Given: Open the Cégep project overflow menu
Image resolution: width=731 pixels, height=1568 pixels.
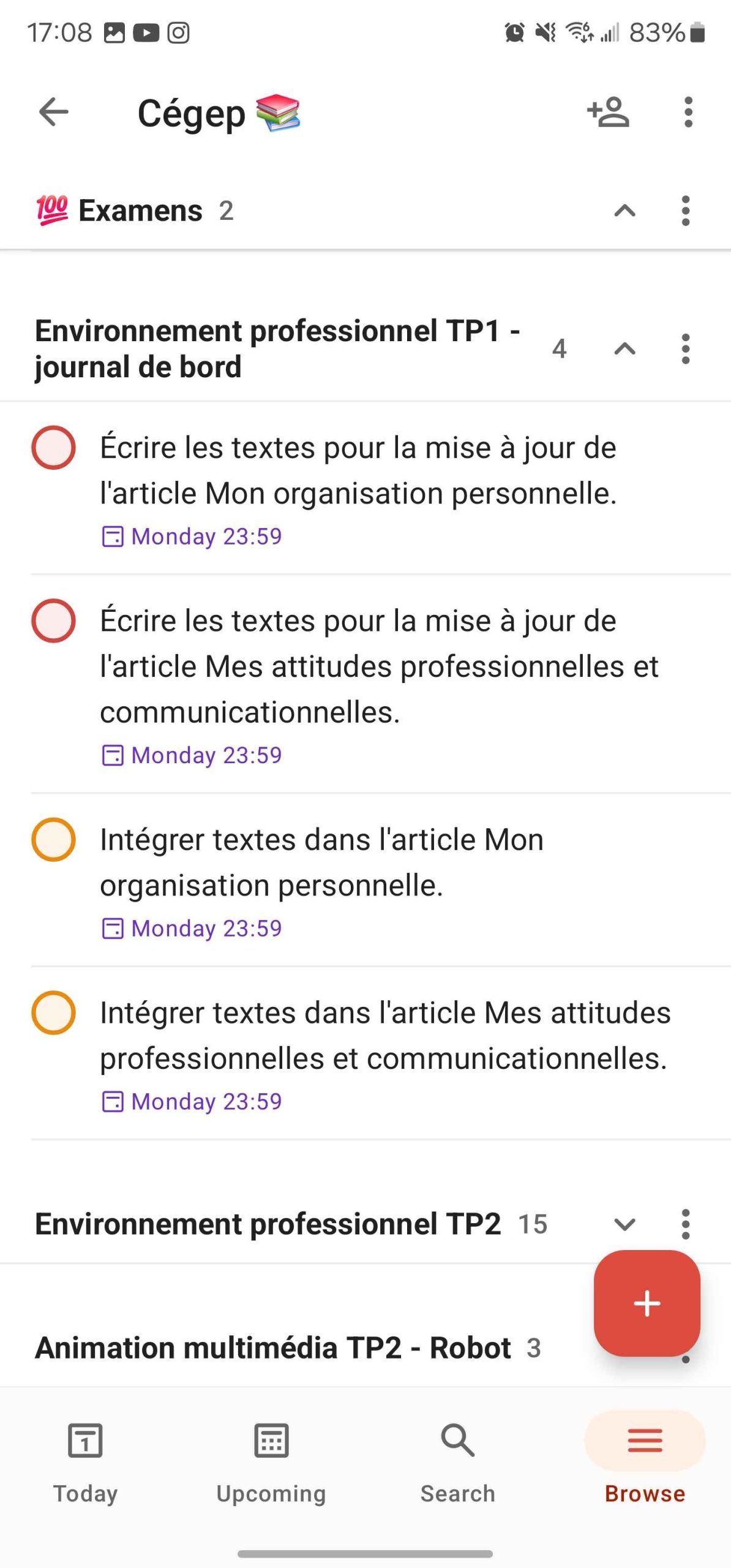Looking at the screenshot, I should (x=688, y=112).
